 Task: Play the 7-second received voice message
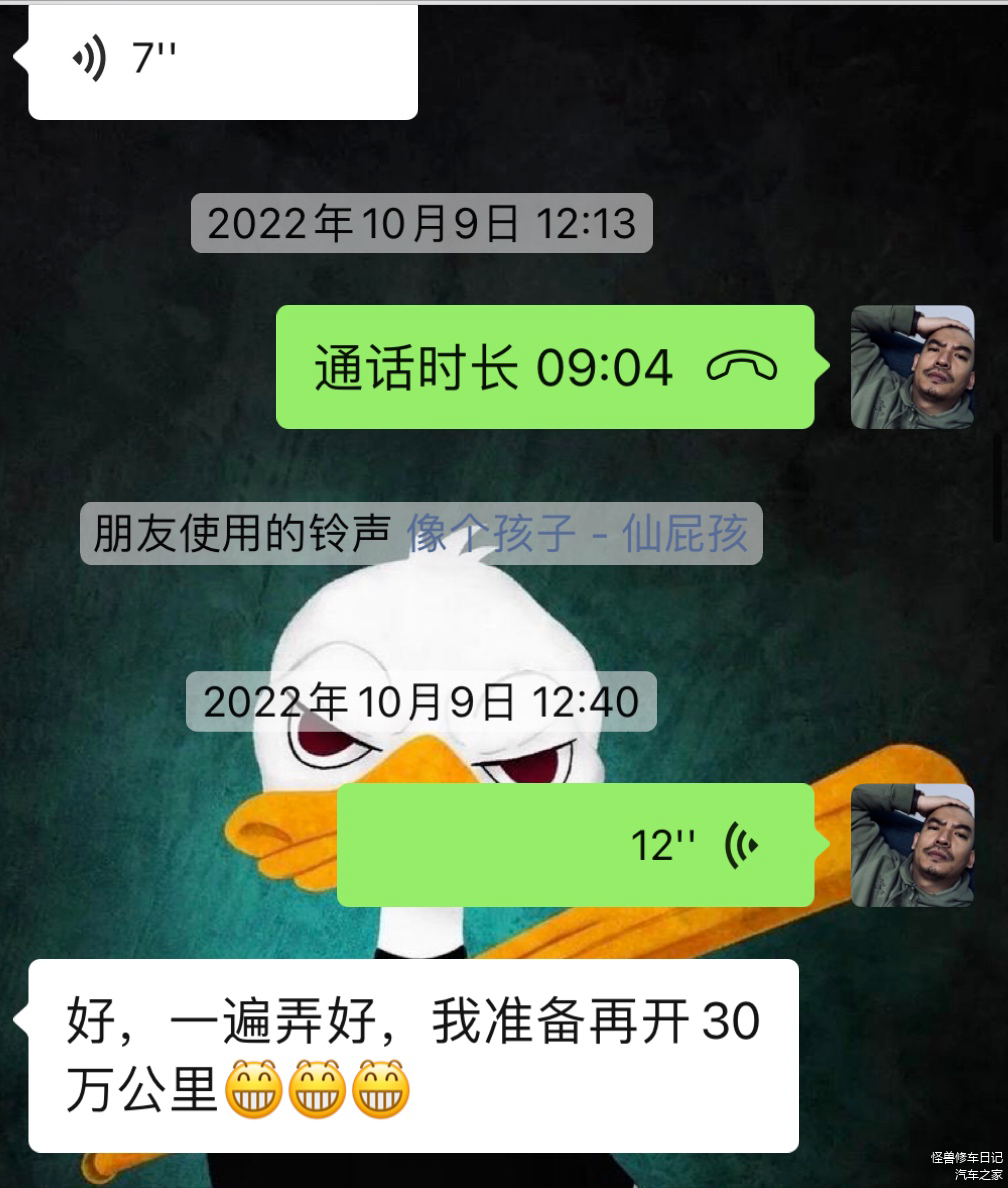click(x=222, y=62)
